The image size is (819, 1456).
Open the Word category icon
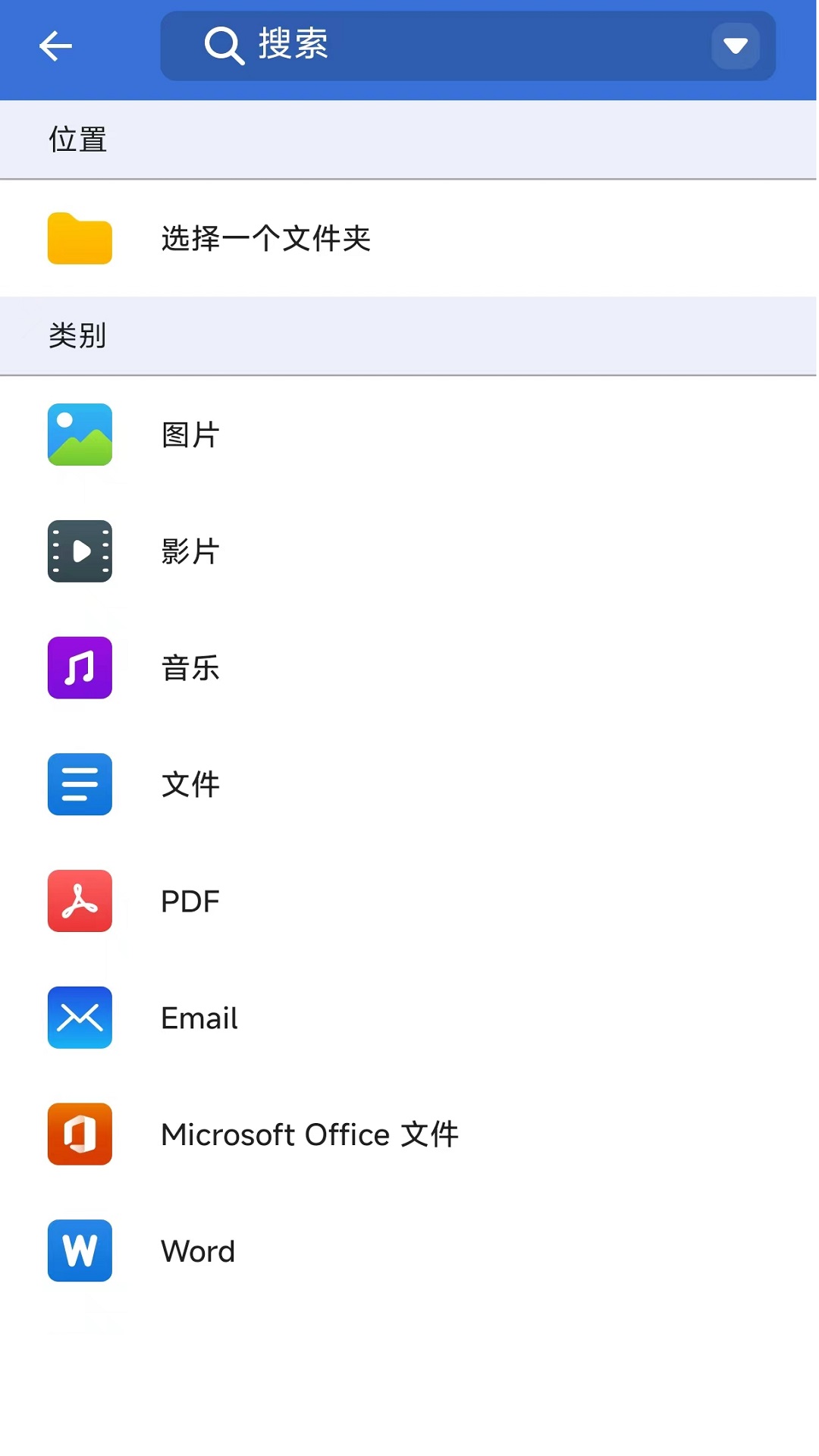click(x=79, y=1251)
